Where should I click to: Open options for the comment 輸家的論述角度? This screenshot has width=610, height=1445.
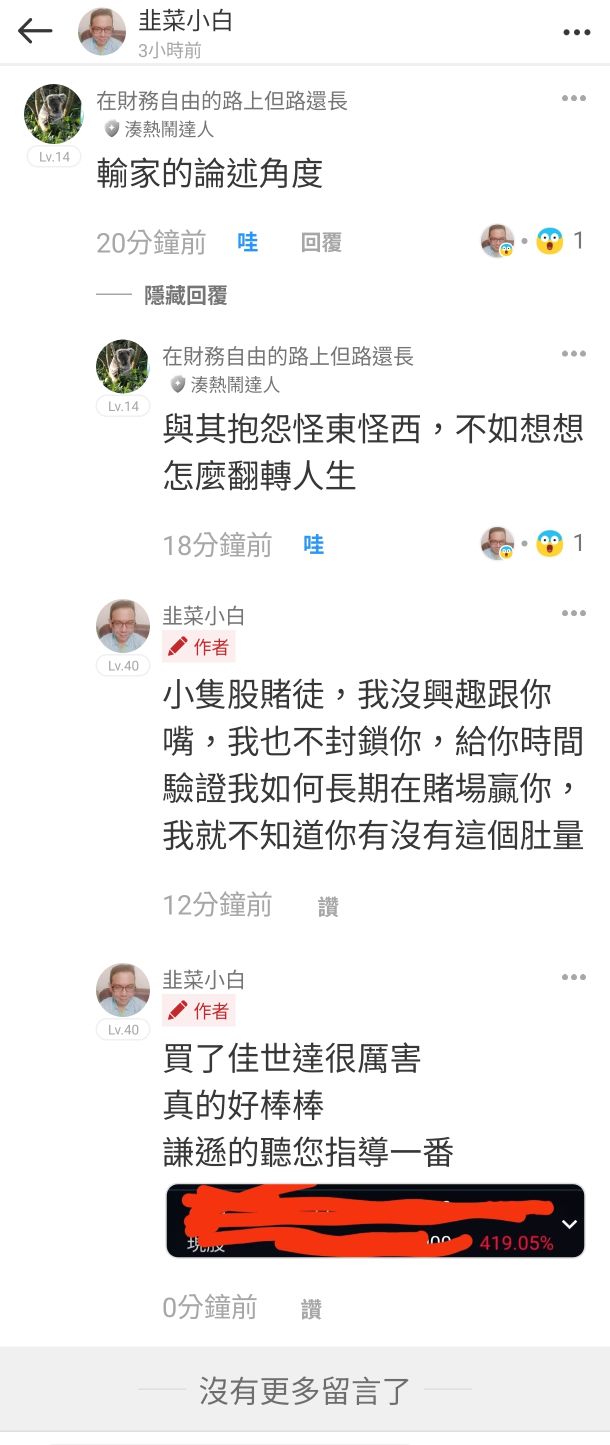click(x=574, y=98)
